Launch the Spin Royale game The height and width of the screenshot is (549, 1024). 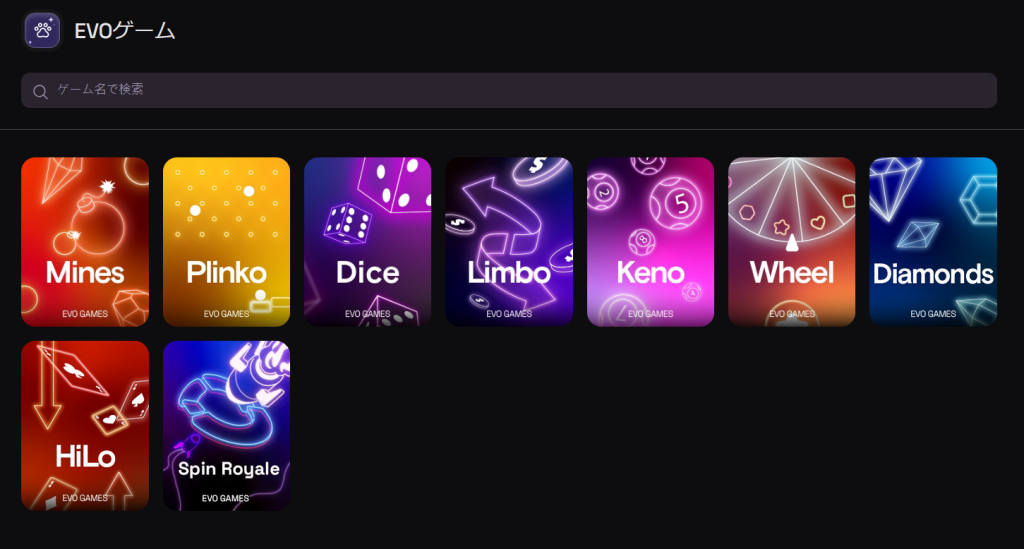tap(226, 426)
